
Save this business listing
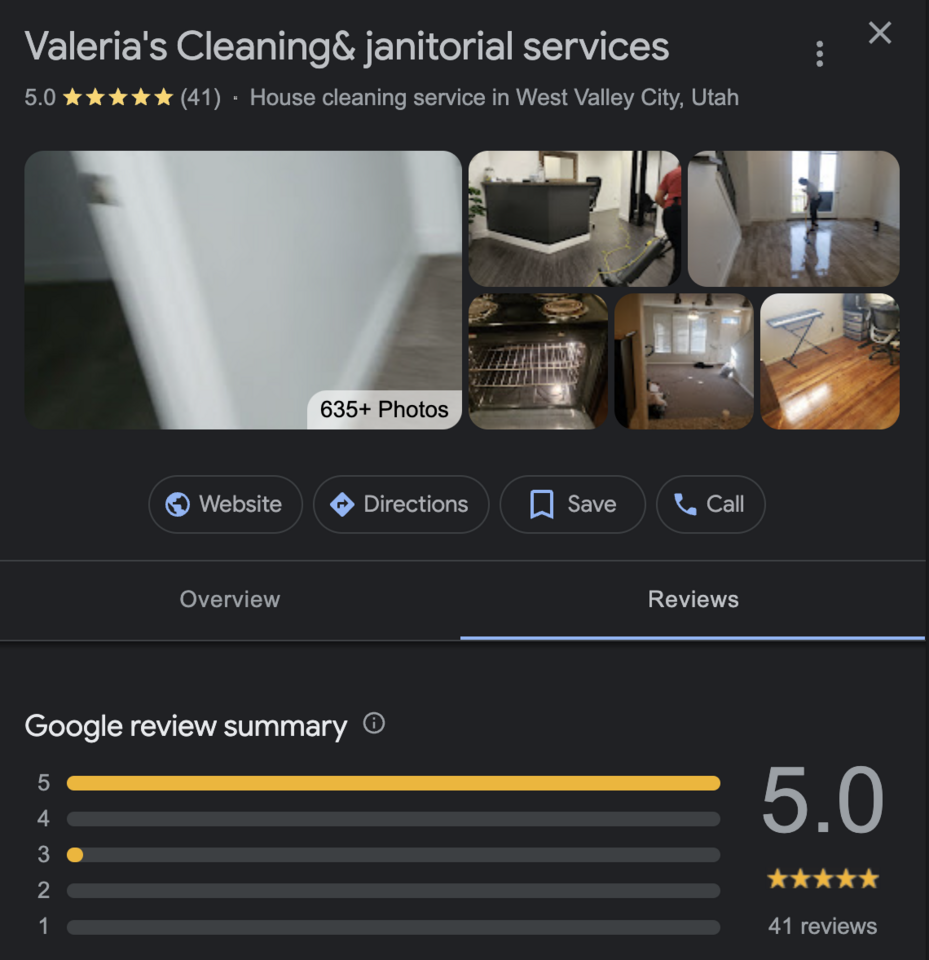(572, 504)
